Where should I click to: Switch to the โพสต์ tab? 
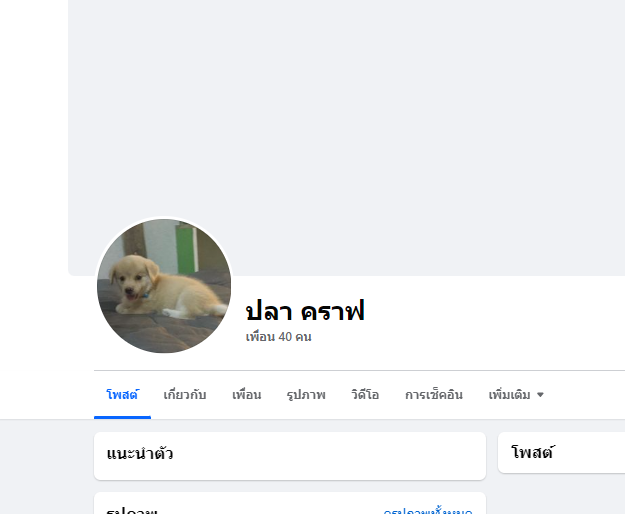coord(122,395)
